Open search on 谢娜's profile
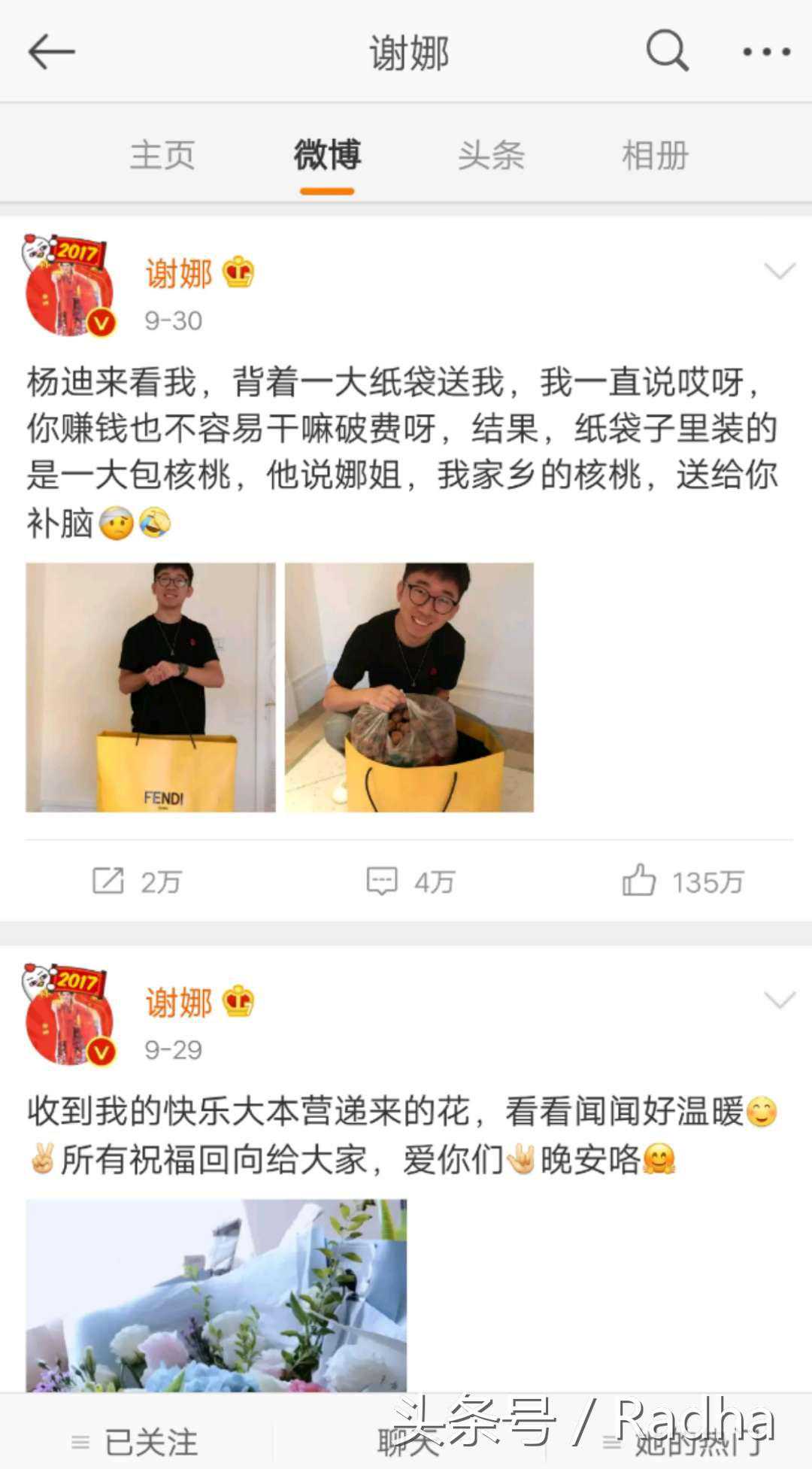This screenshot has height=1469, width=812. pyautogui.click(x=667, y=51)
